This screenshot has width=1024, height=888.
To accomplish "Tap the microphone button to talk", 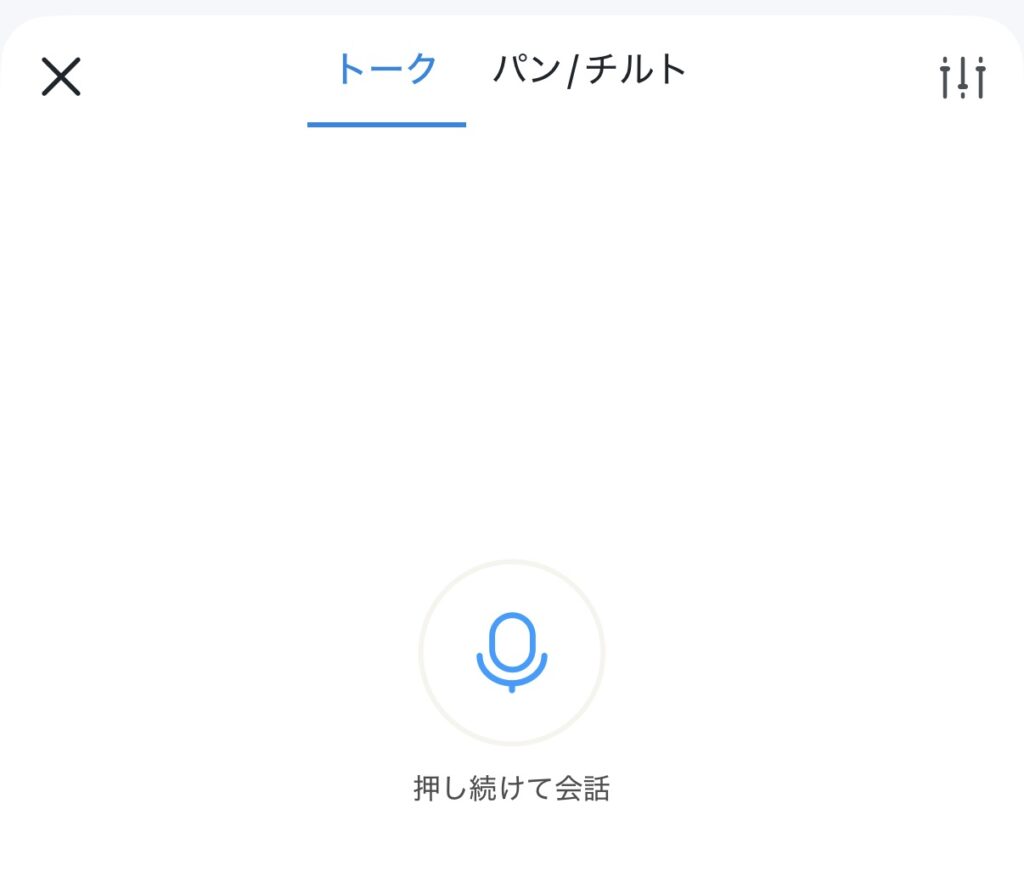I will click(512, 652).
